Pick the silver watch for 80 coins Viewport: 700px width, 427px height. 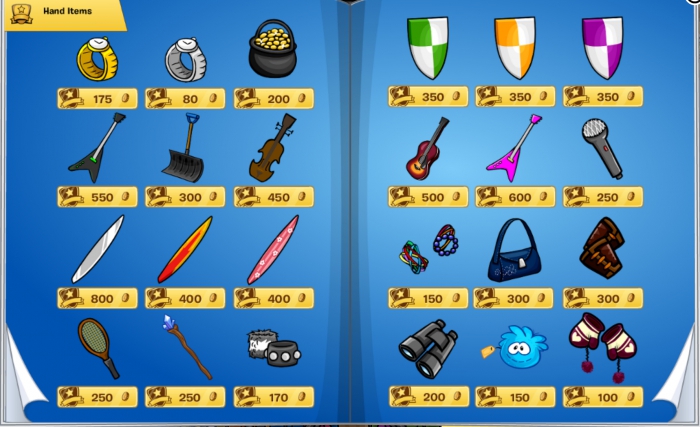[185, 60]
